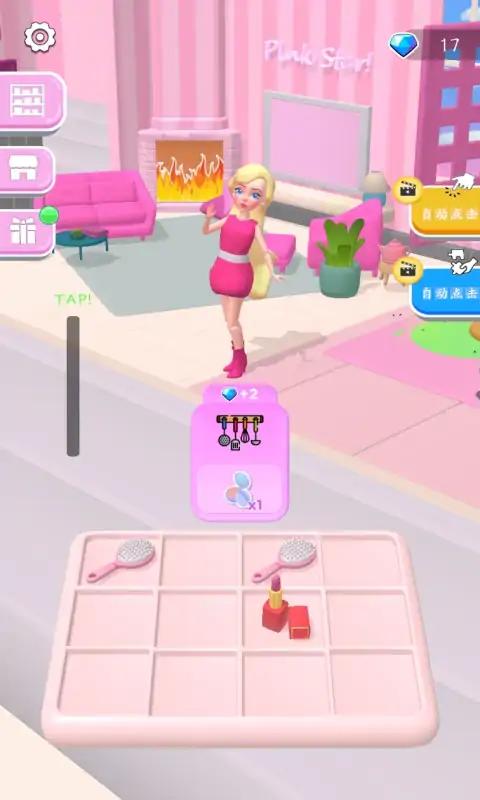Screen dimensions: 480x800
Task: Select the red lipstick on the tray
Action: click(285, 607)
